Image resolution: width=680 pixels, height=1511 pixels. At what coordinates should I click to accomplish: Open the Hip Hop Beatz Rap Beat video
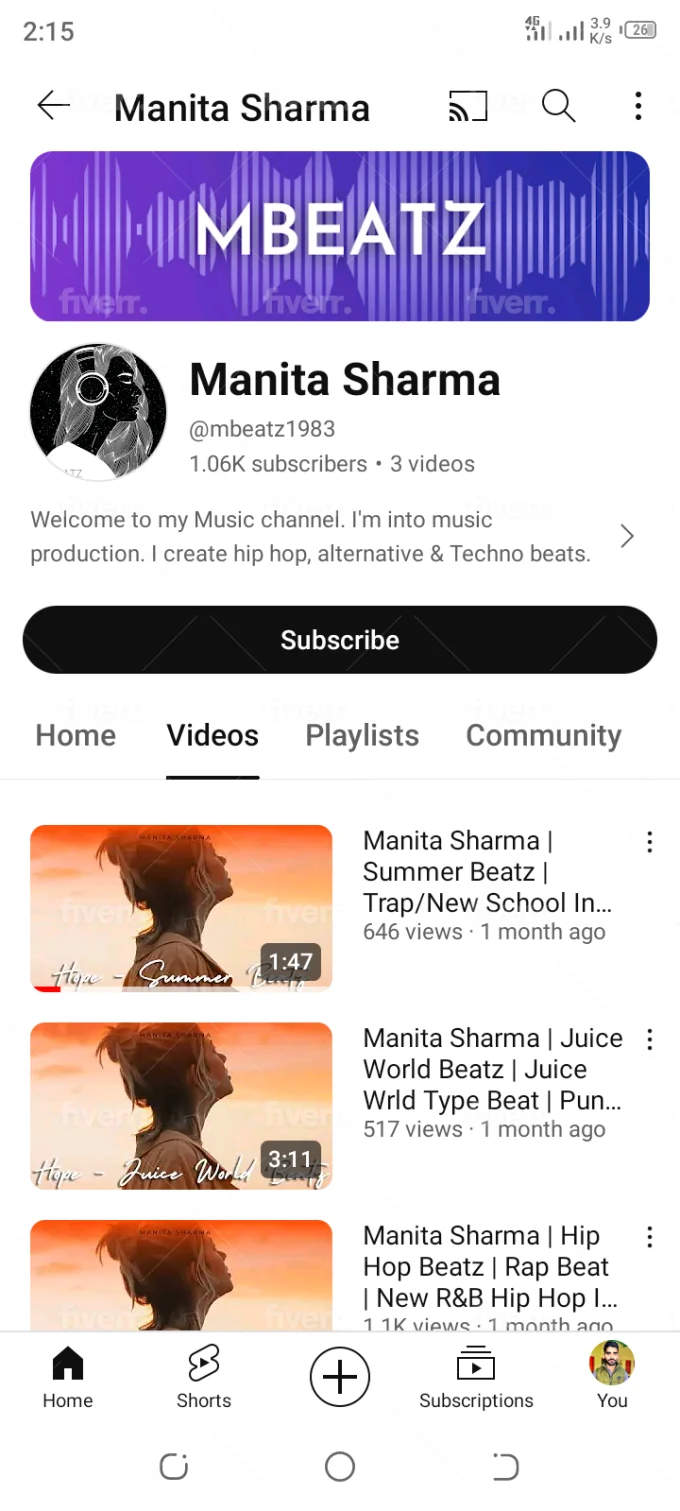(181, 1275)
